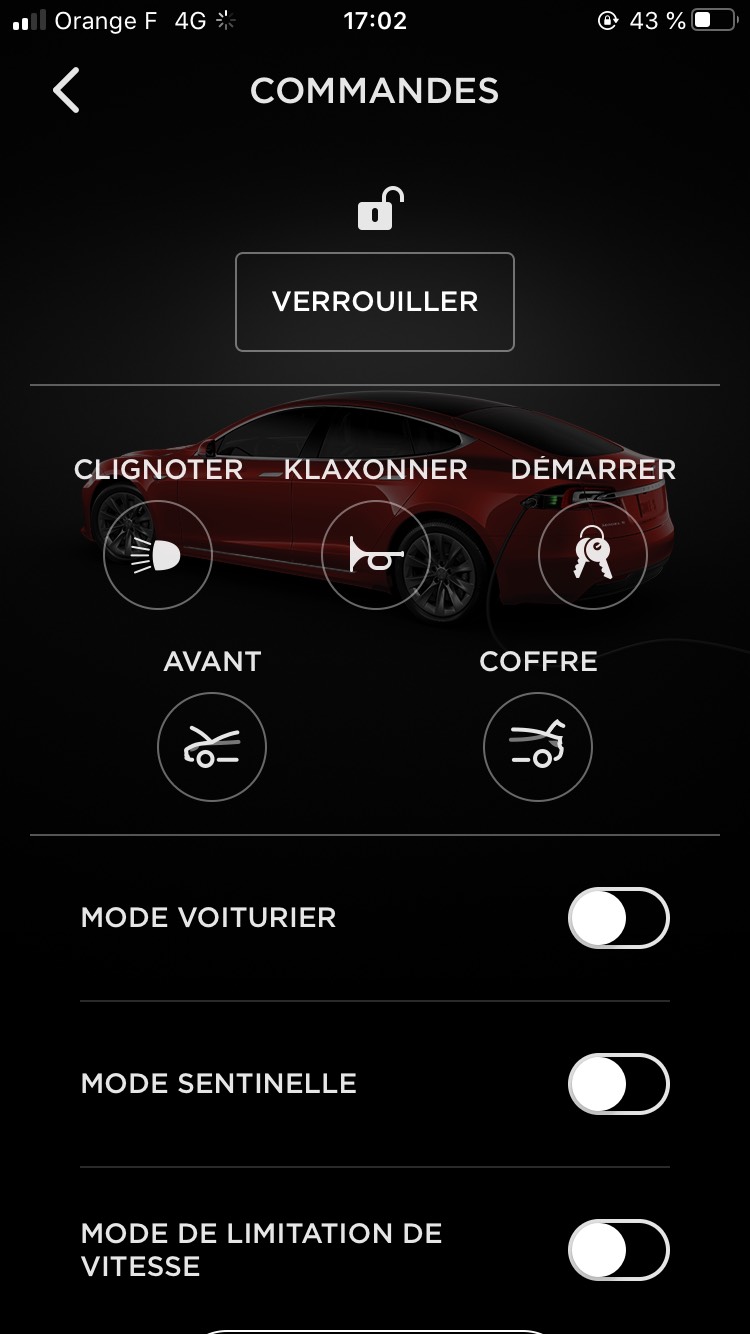This screenshot has height=1334, width=750.
Task: Honk the horn with Klaxonner
Action: 375,555
